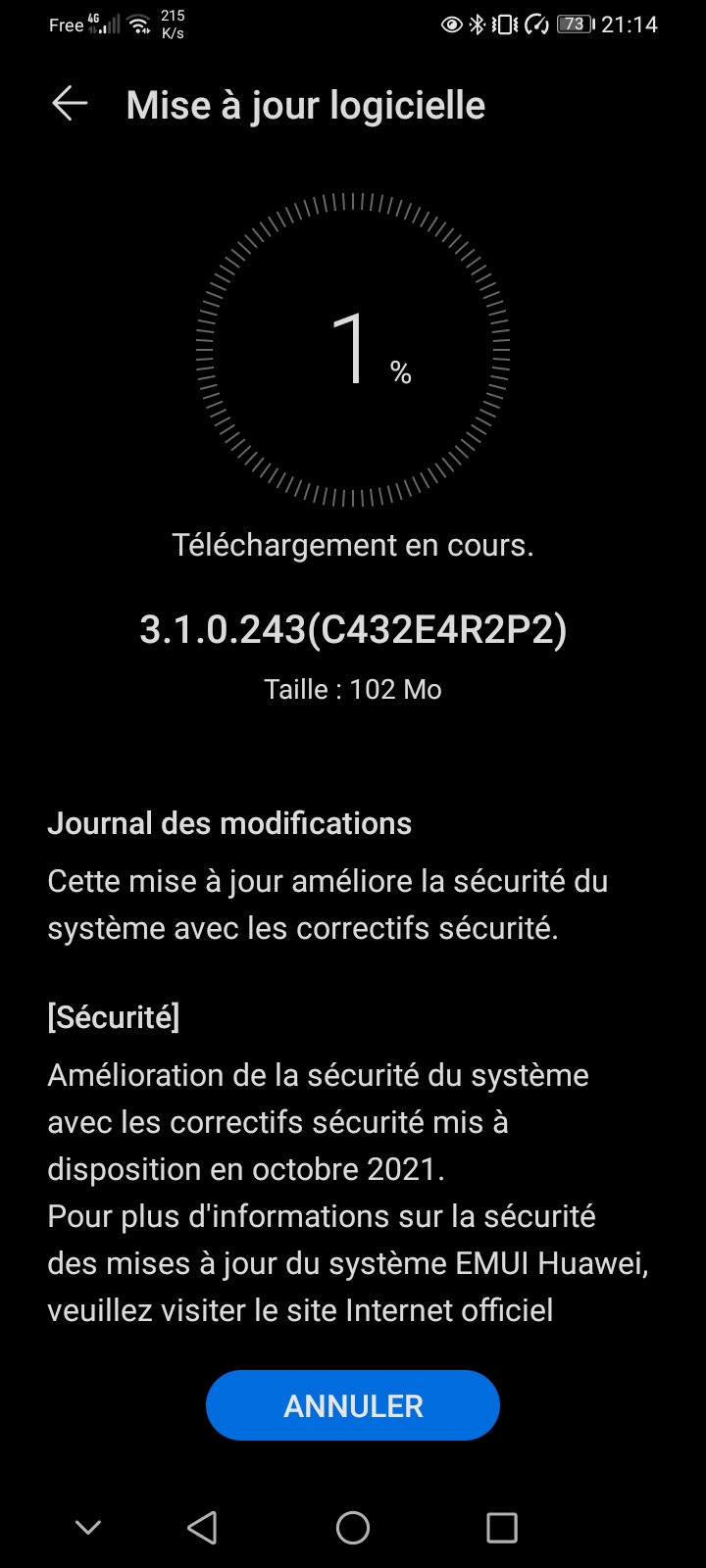Tap the clock showing 21:14

pos(629,24)
